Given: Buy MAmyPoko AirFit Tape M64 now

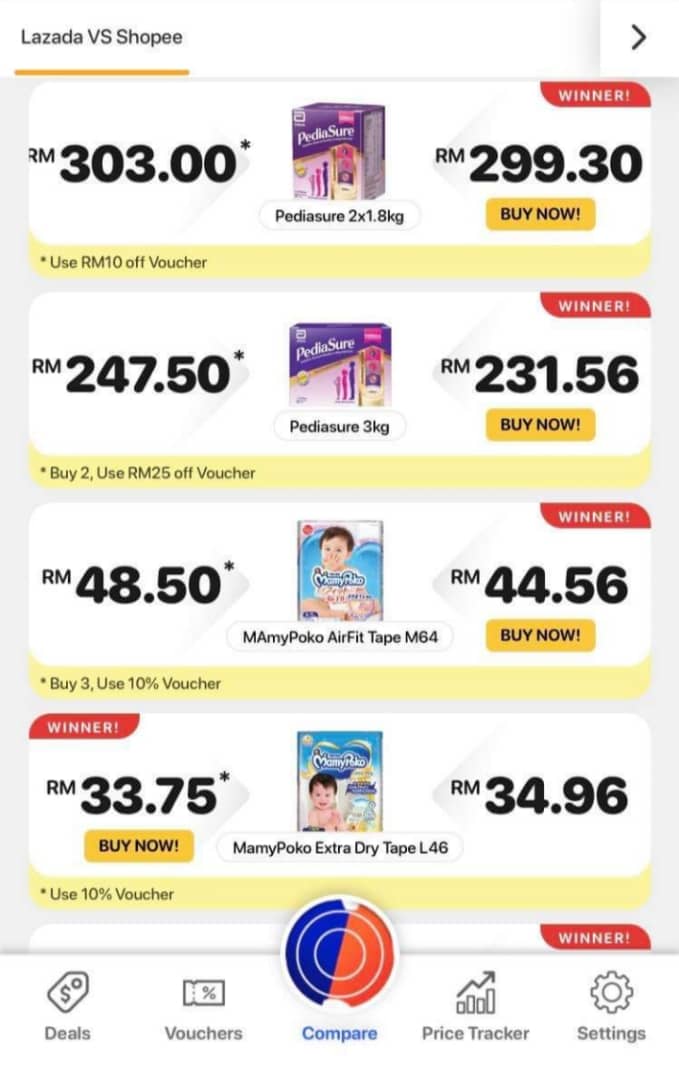Looking at the screenshot, I should 541,636.
